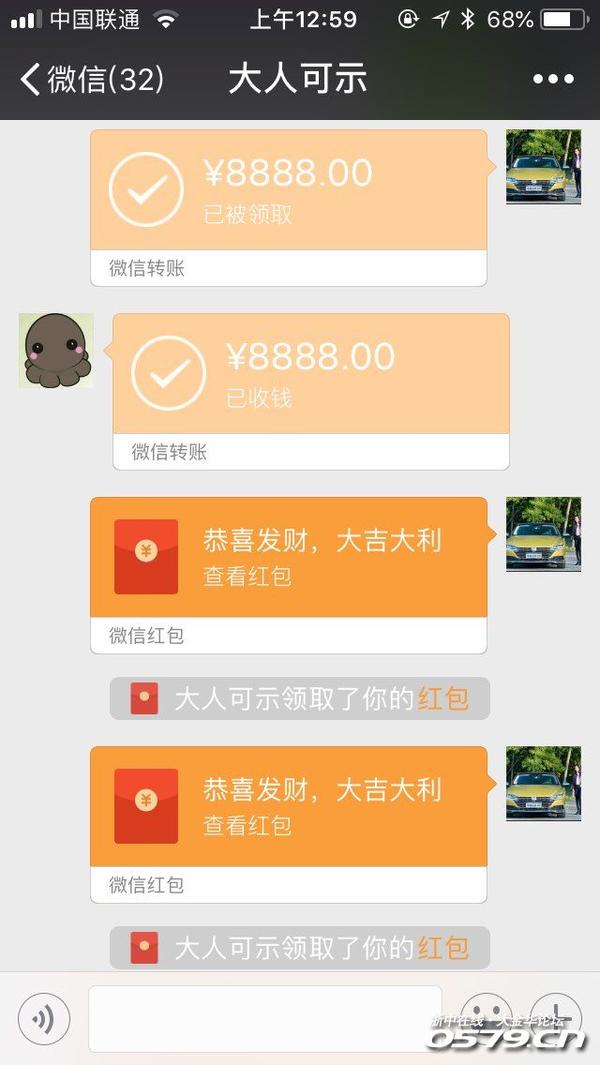Open the plus attachments menu
This screenshot has width=600, height=1065.
(556, 1019)
